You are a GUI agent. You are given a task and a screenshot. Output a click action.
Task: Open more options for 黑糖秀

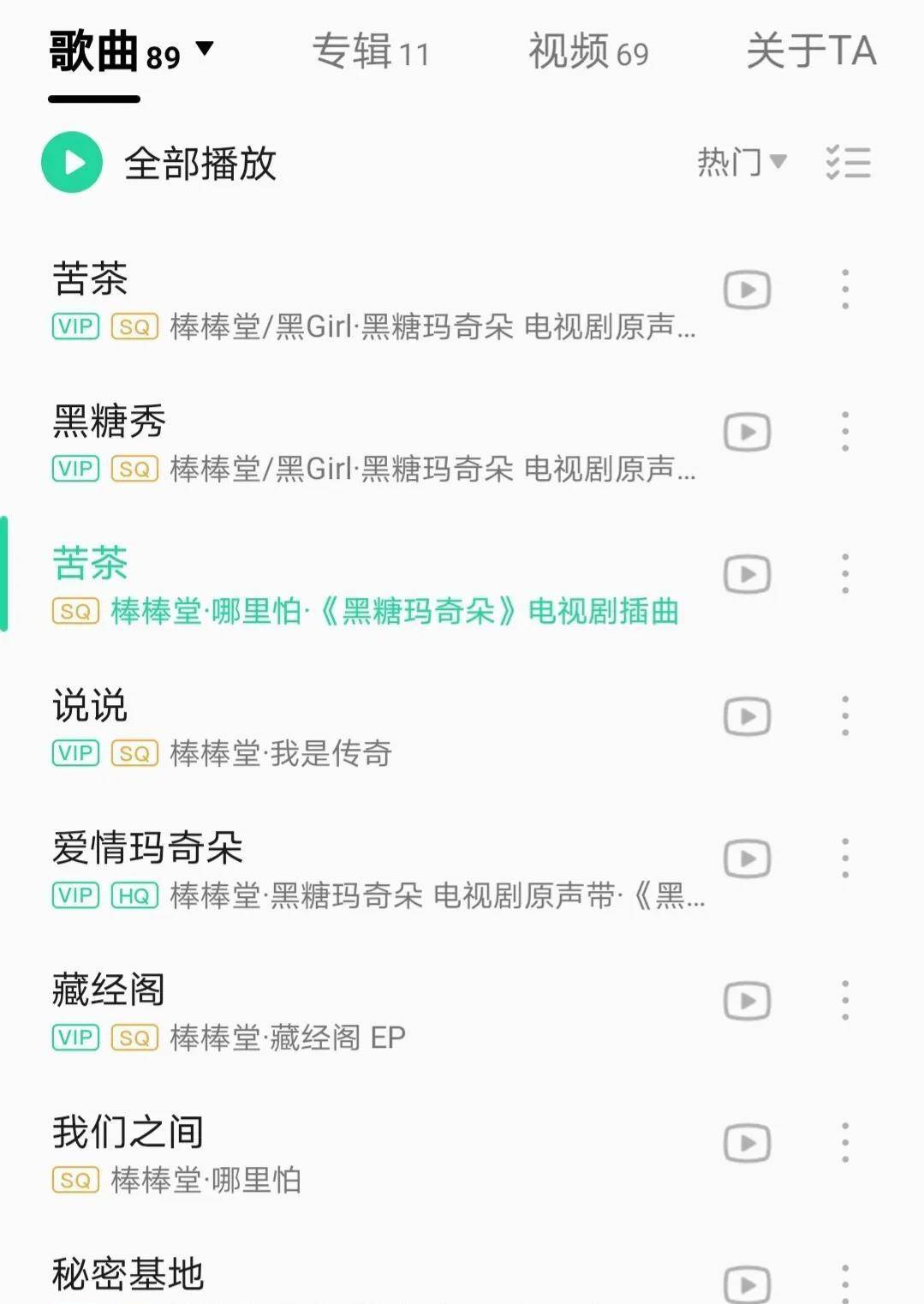point(845,432)
